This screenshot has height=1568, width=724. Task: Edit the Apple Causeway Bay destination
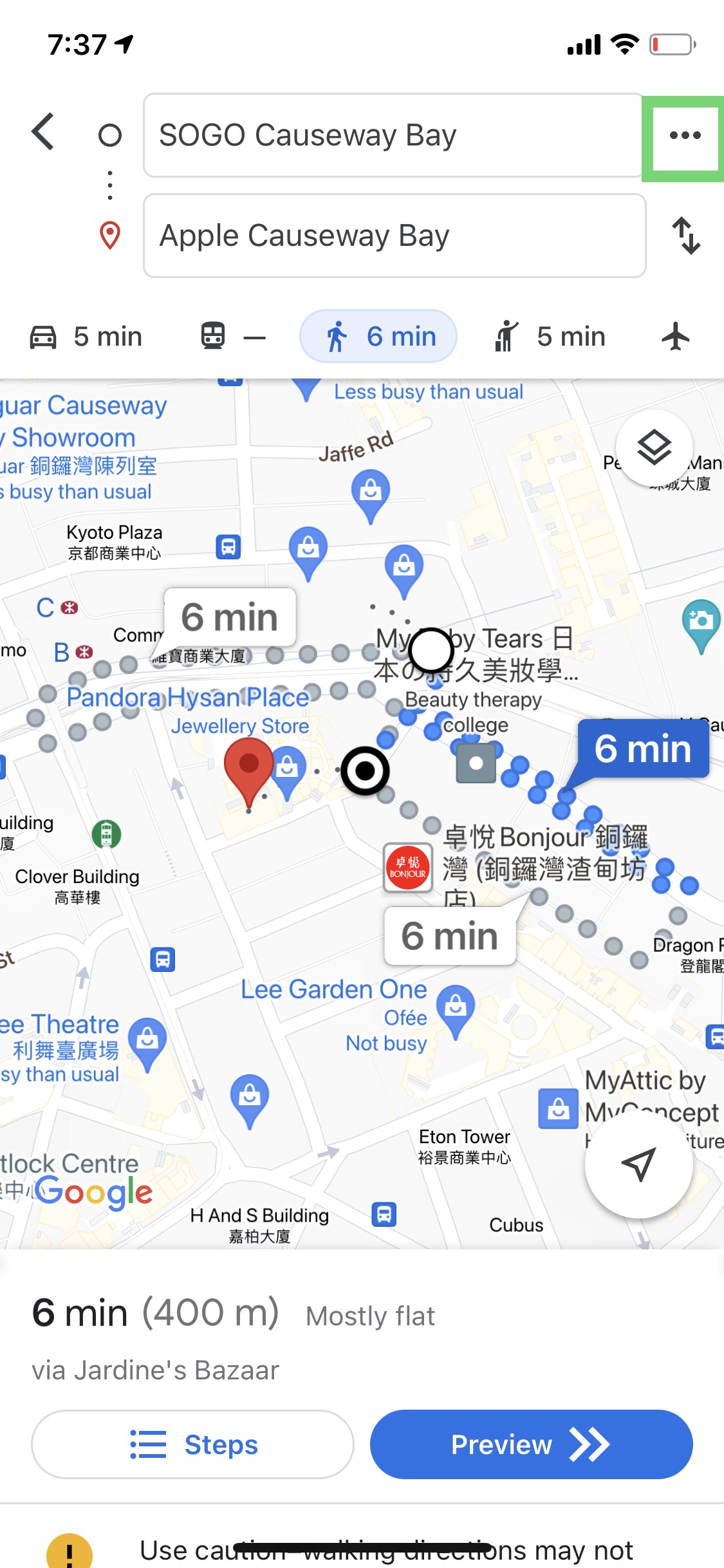[394, 236]
